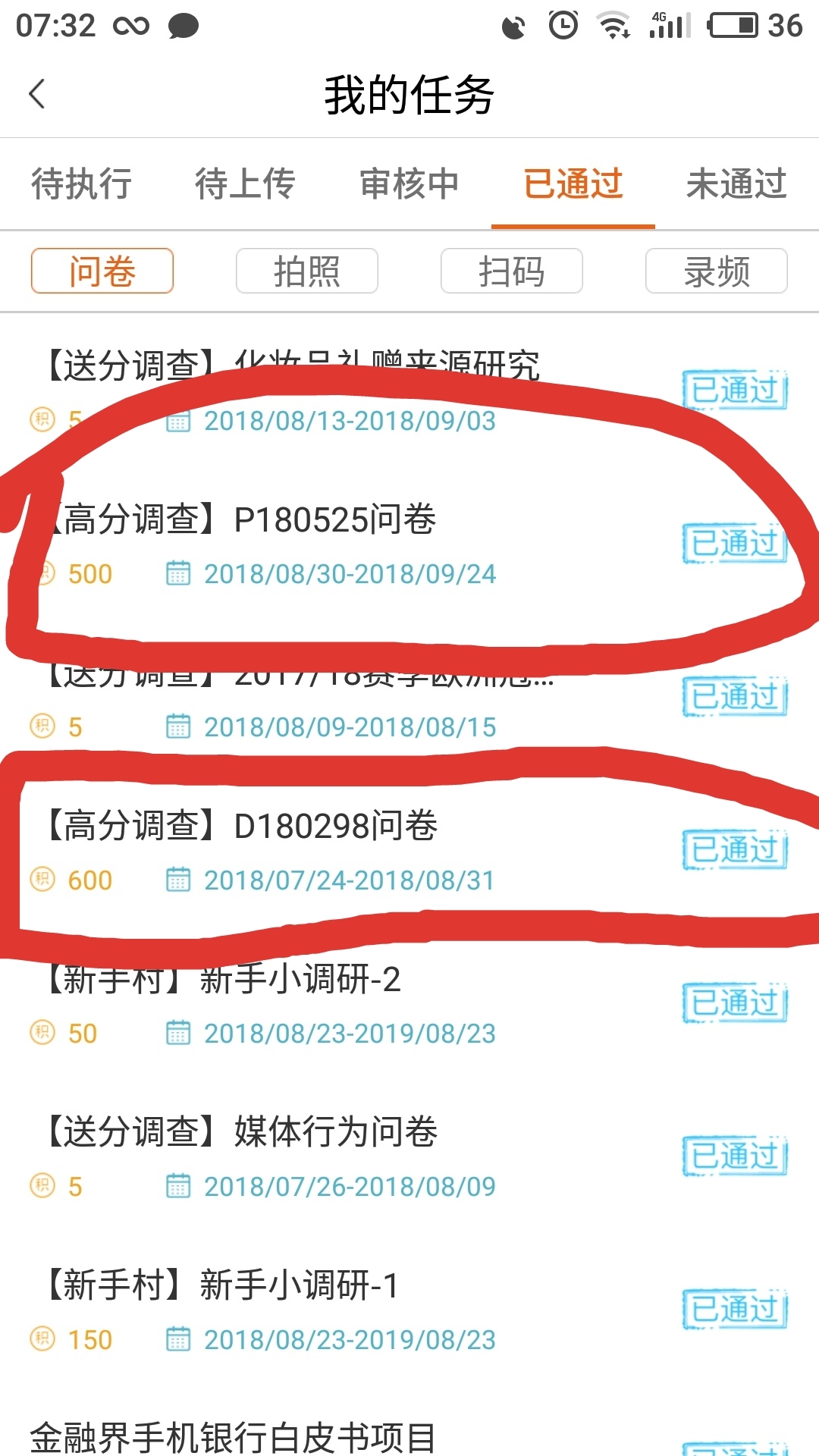Switch to the 待执行 tab

tap(82, 184)
